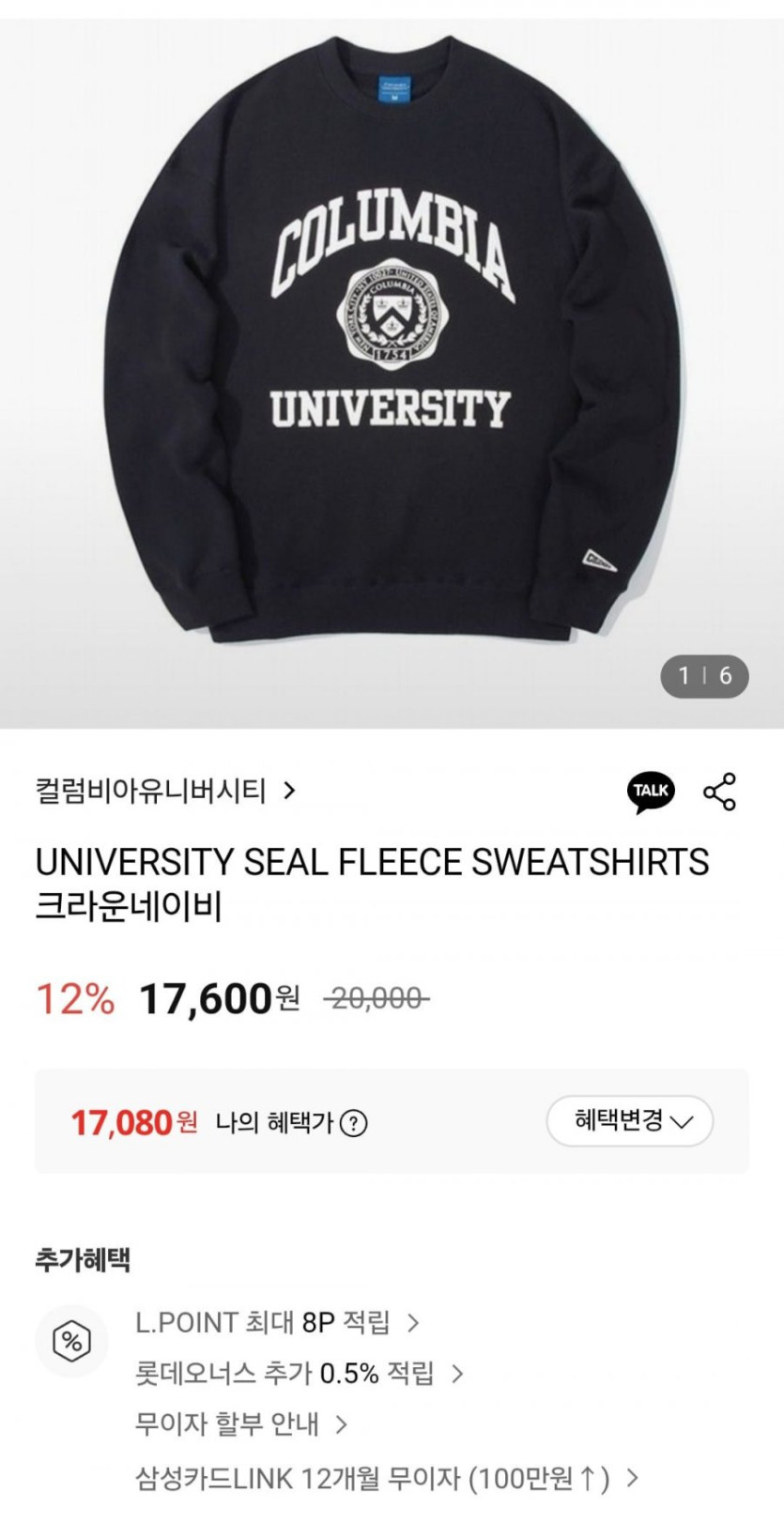Share the product via KakaoTalk
Image resolution: width=784 pixels, height=1524 pixels.
tap(651, 791)
